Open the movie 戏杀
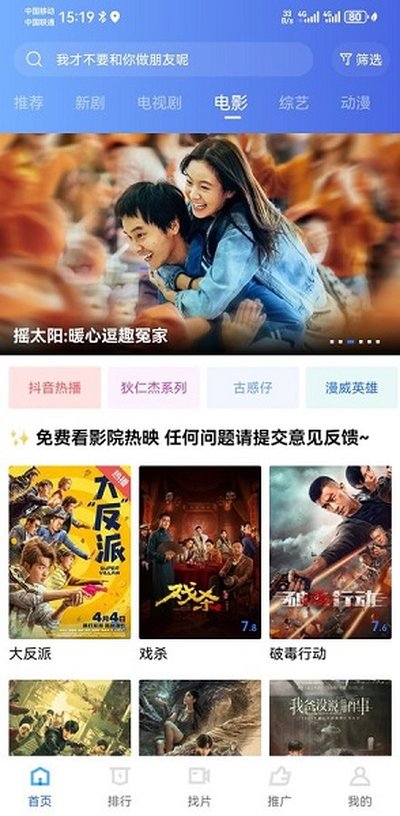The image size is (400, 816). coord(200,552)
